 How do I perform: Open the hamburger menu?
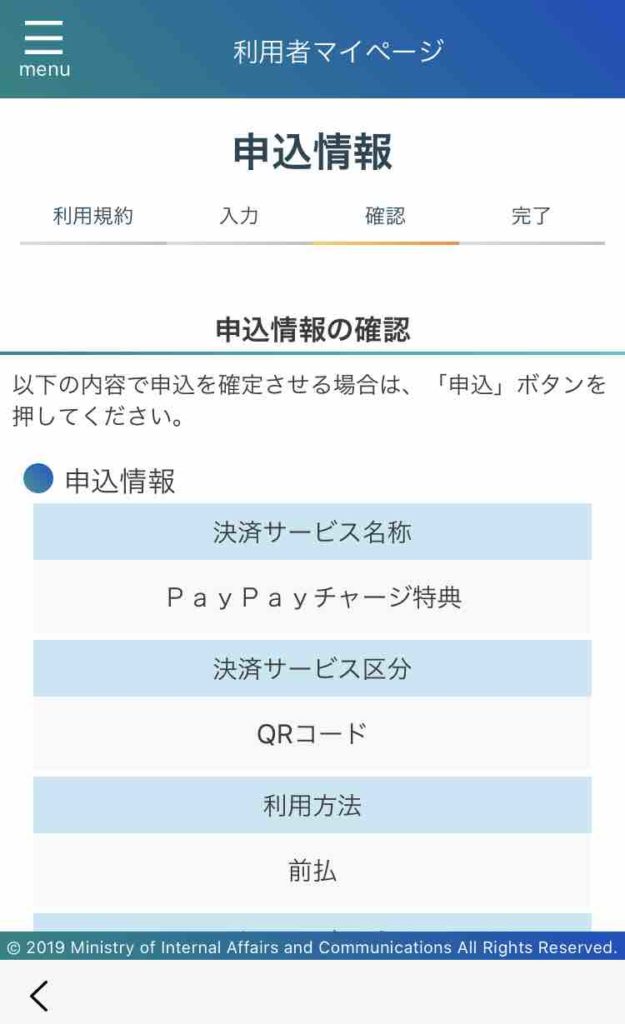tap(44, 47)
